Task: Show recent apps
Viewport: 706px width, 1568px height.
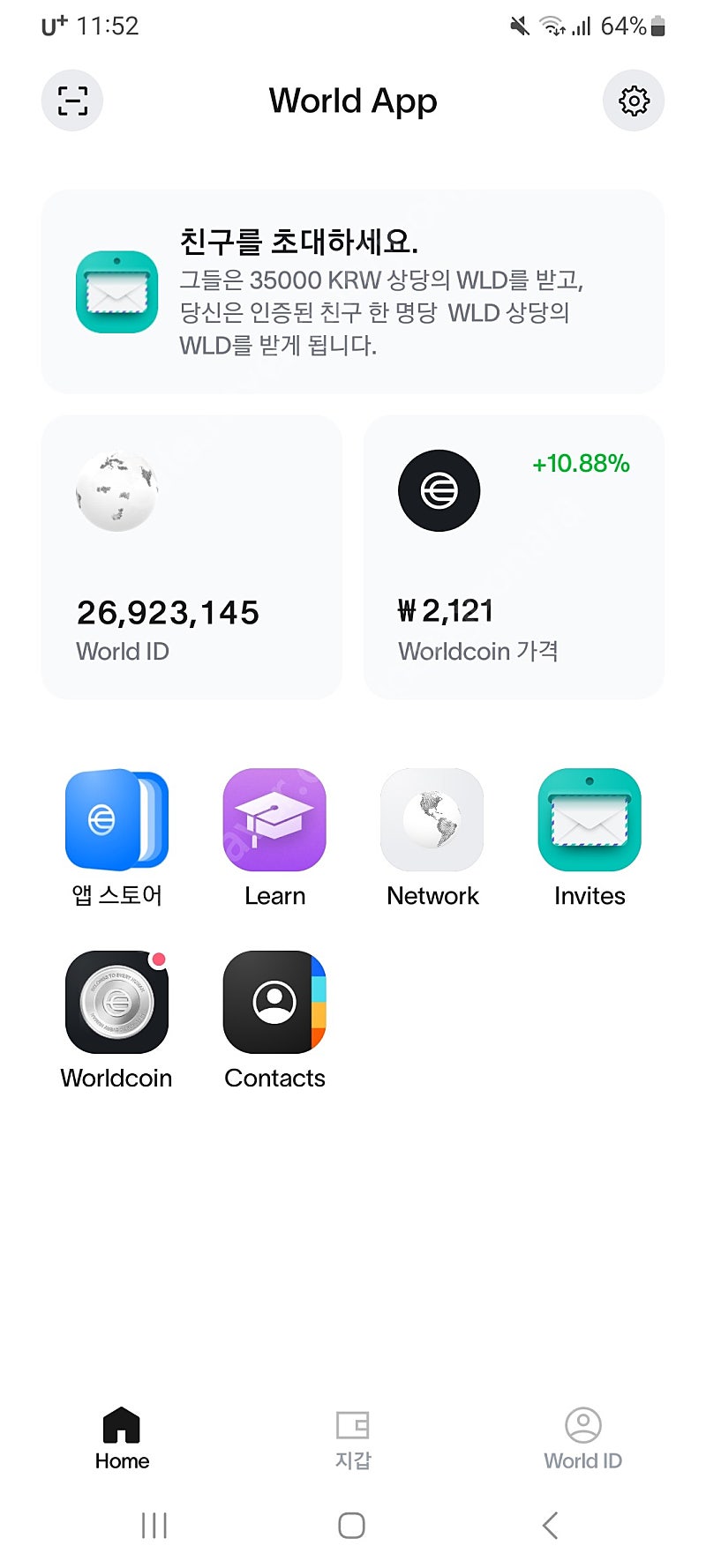Action: [x=154, y=1525]
